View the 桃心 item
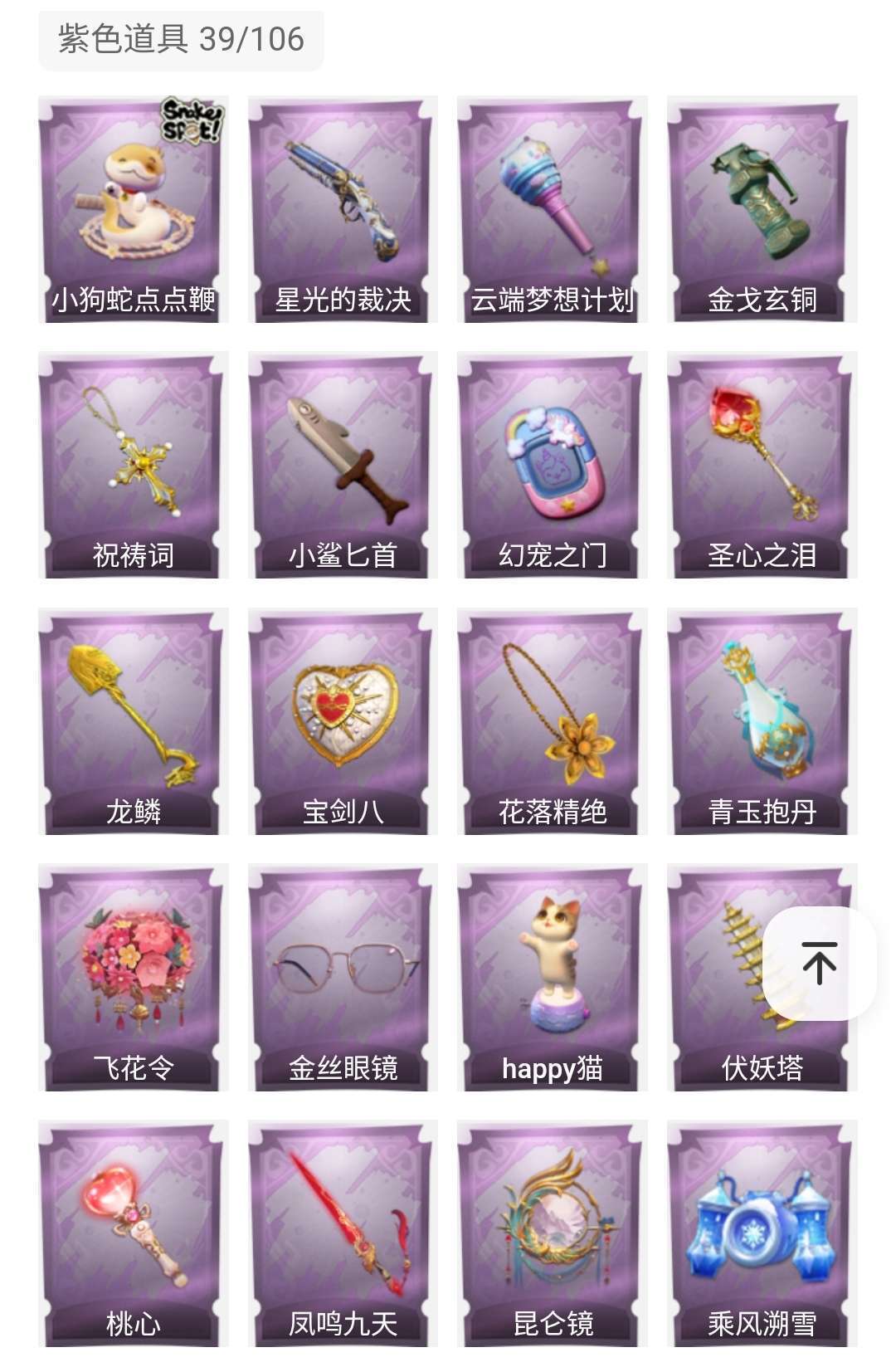896x1367 pixels. click(133, 1233)
